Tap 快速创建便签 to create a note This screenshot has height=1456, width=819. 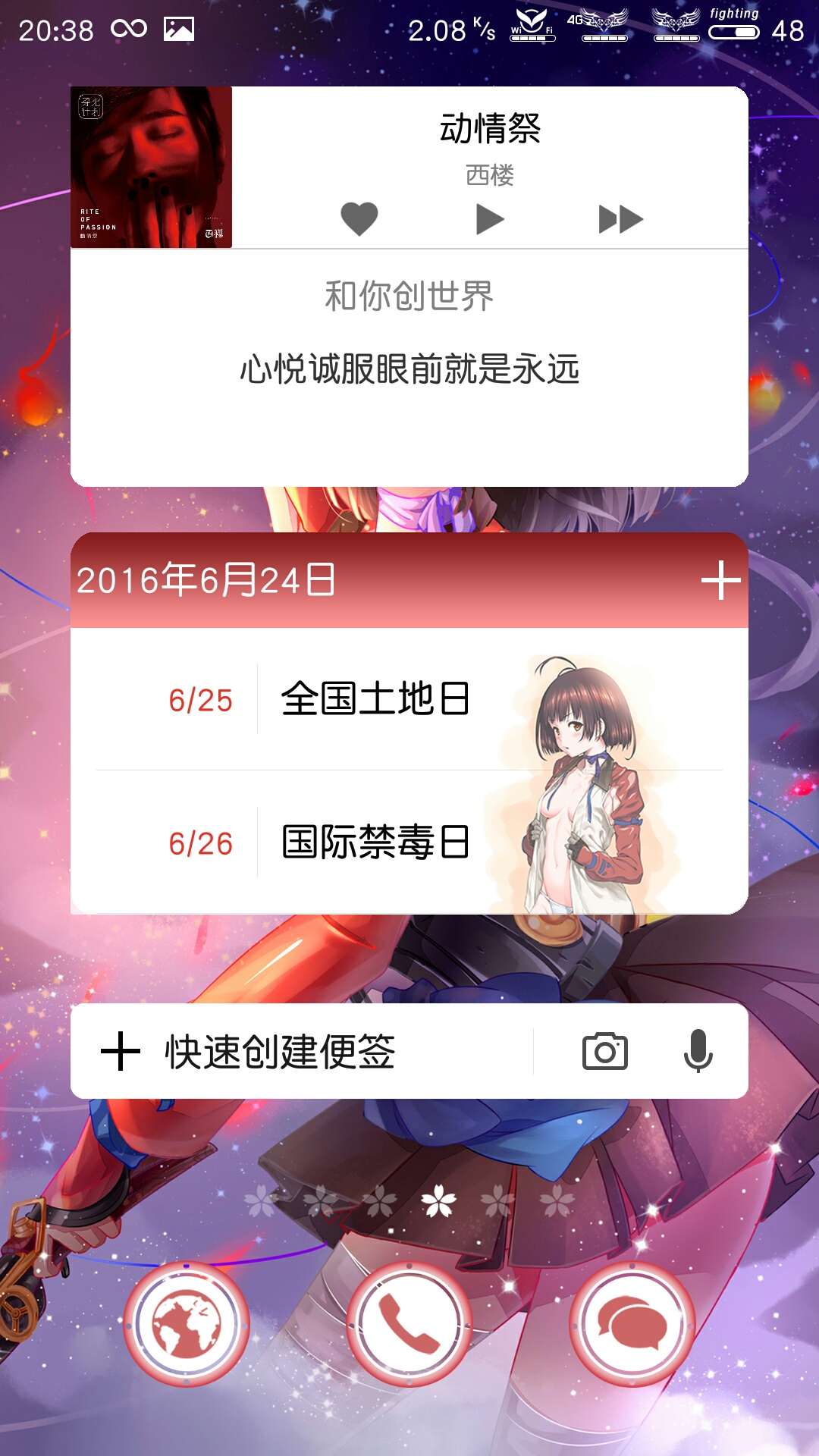pyautogui.click(x=281, y=1052)
